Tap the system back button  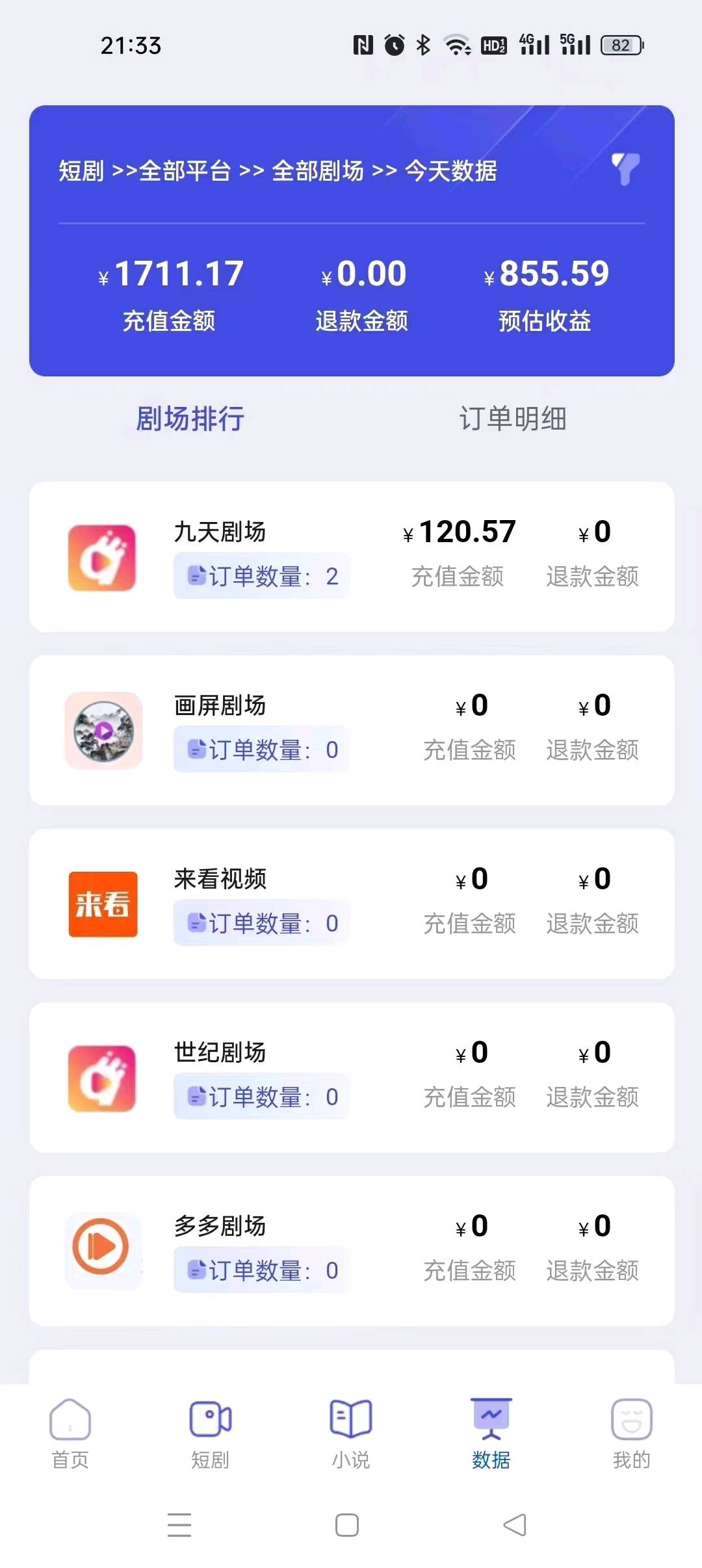click(x=515, y=1524)
